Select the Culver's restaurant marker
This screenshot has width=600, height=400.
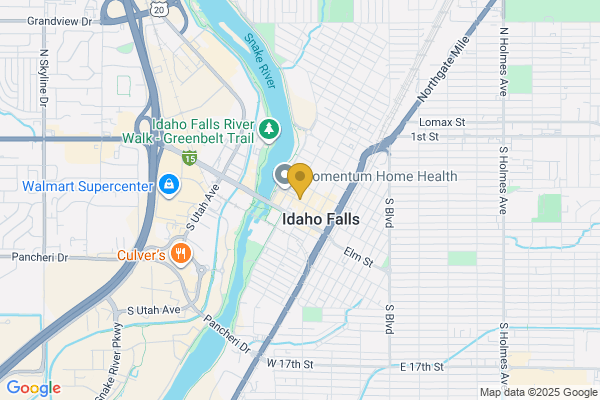pyautogui.click(x=181, y=254)
